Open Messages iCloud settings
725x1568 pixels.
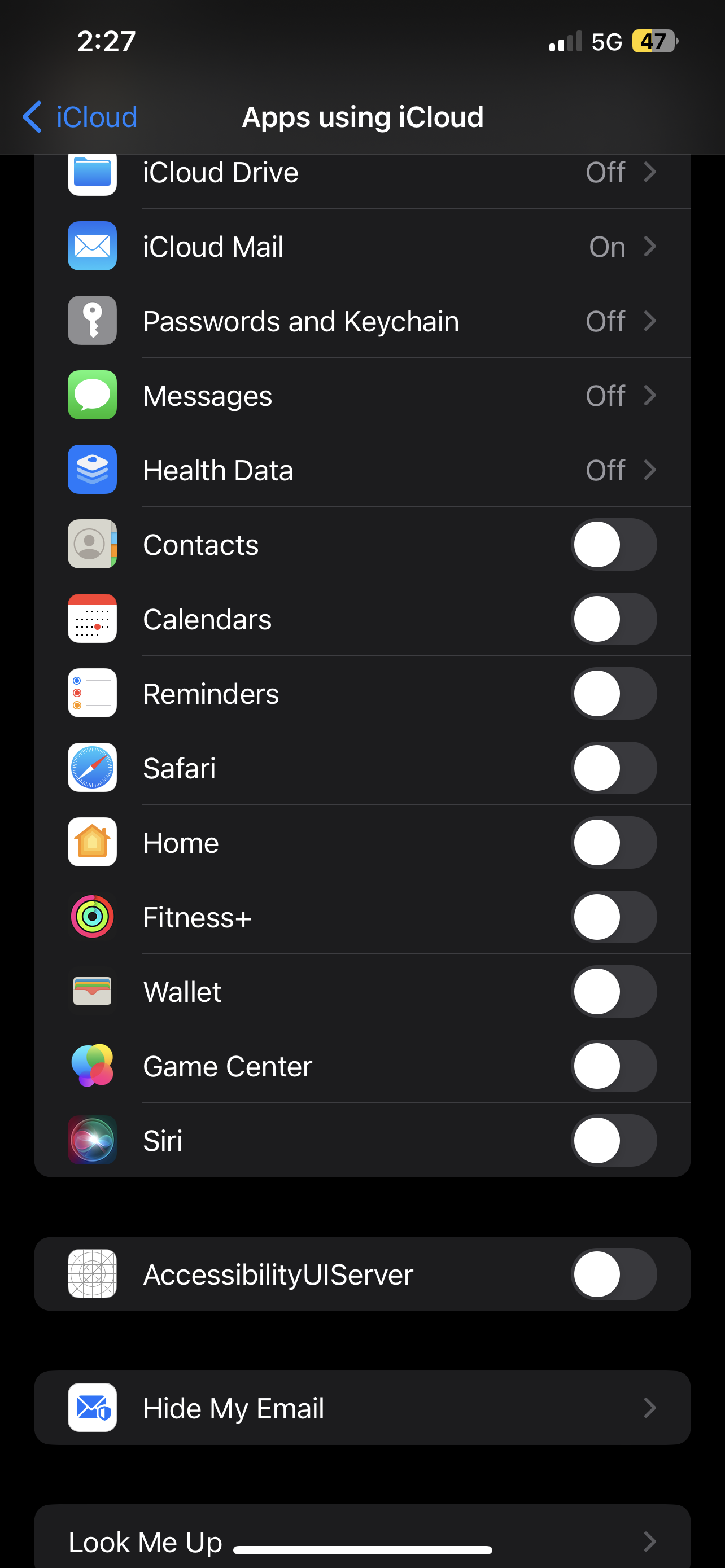[361, 396]
